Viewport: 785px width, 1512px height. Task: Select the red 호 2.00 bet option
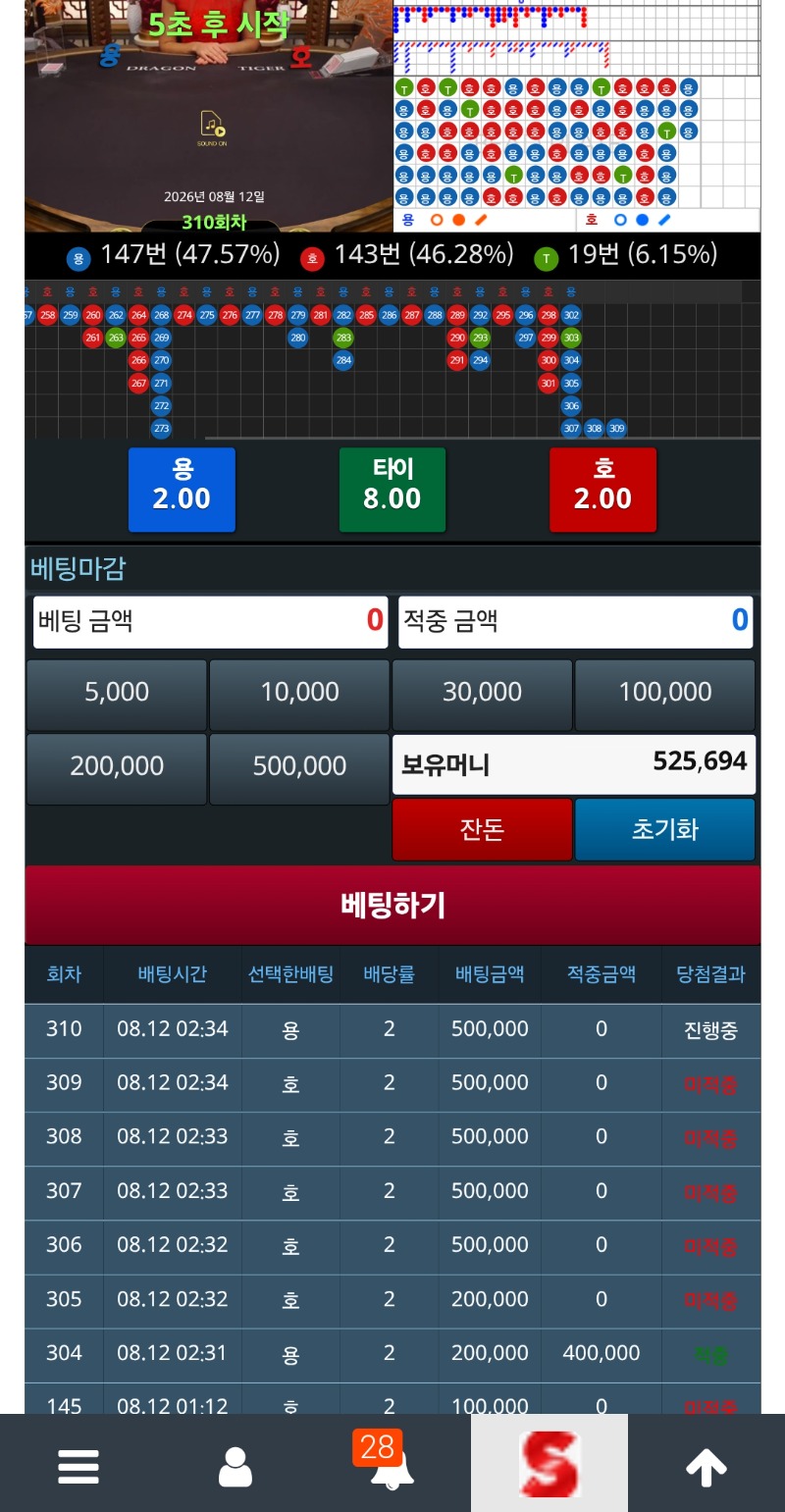tap(602, 490)
